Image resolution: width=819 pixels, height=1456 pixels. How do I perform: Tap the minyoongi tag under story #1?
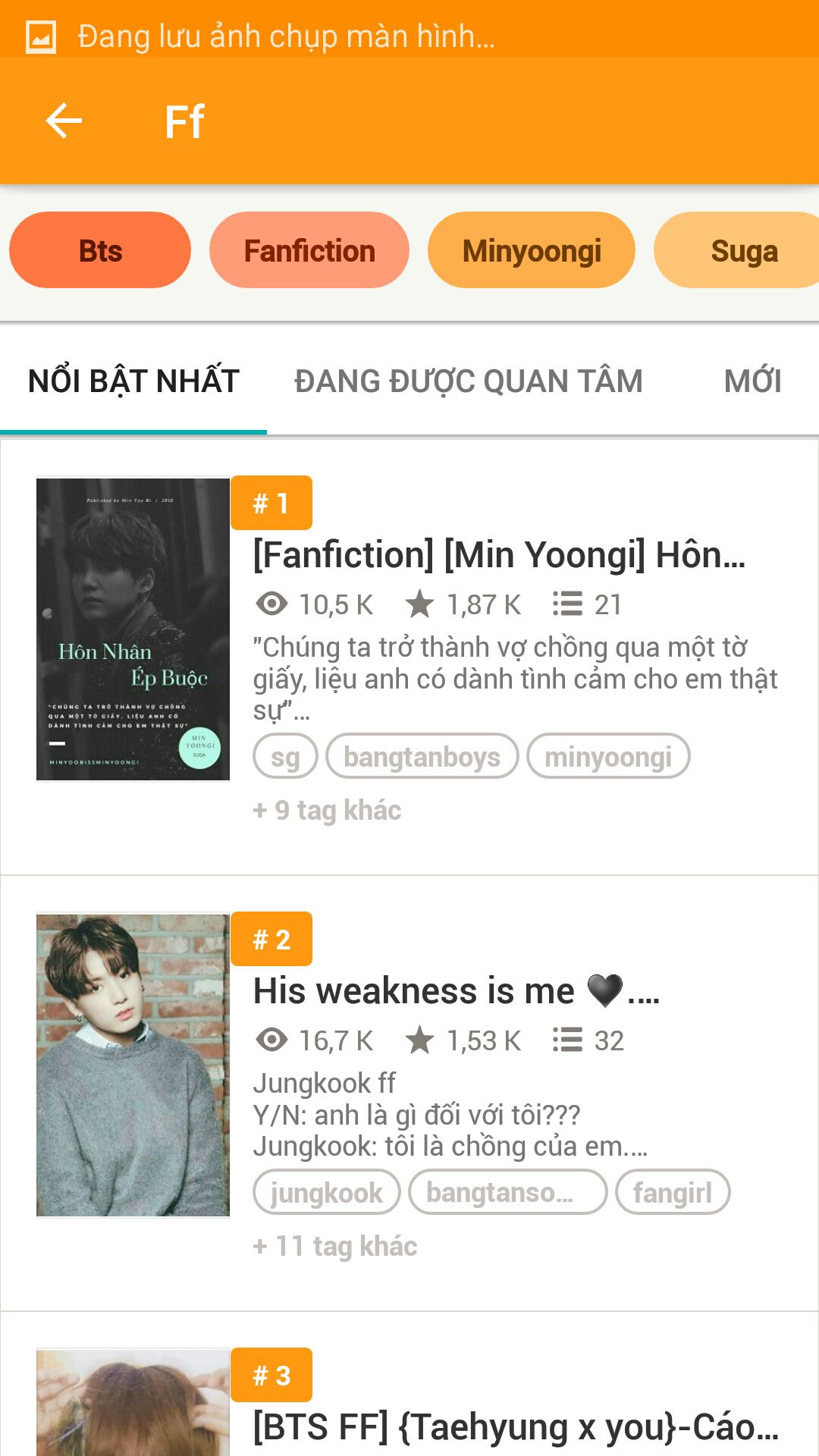click(x=608, y=756)
